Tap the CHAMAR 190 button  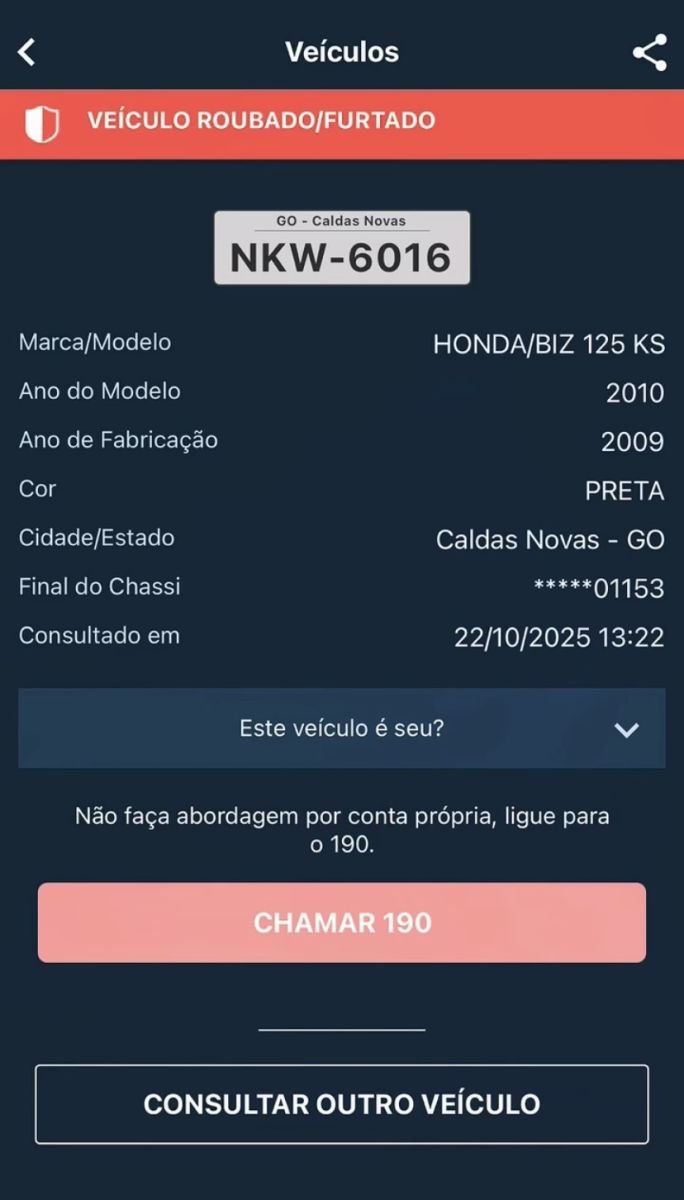[342, 922]
